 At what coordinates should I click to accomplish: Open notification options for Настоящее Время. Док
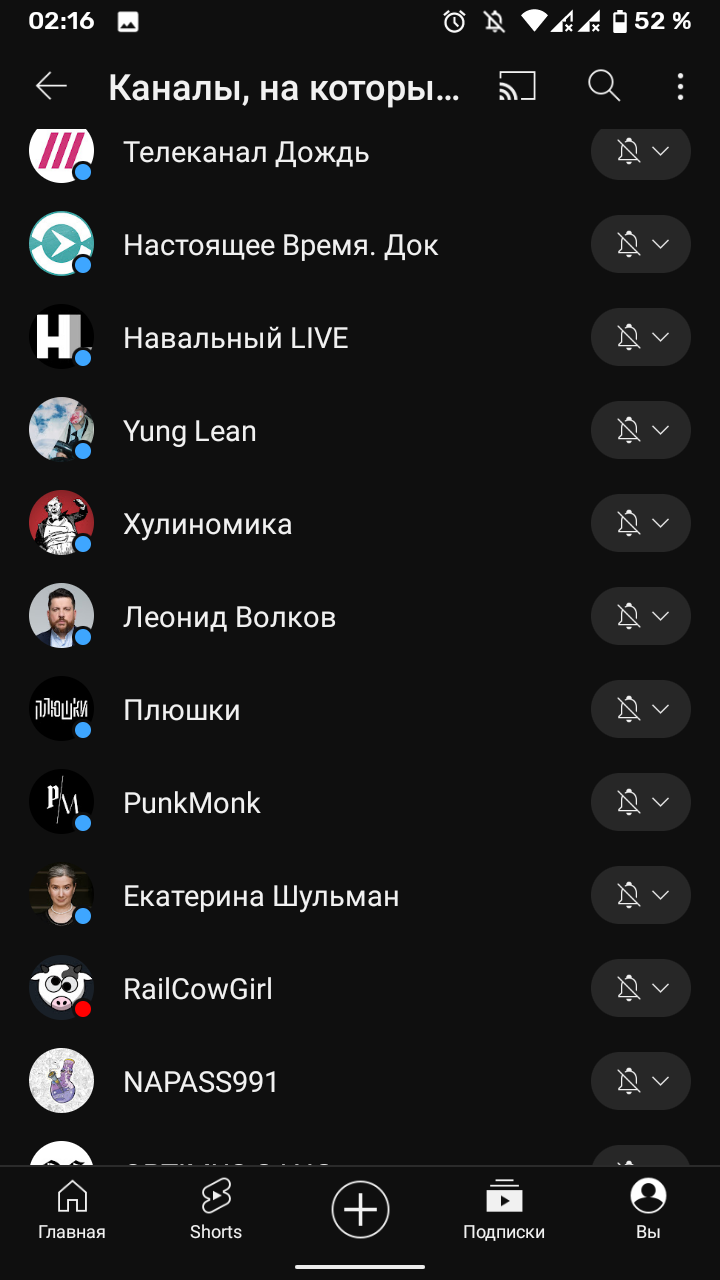(x=641, y=244)
